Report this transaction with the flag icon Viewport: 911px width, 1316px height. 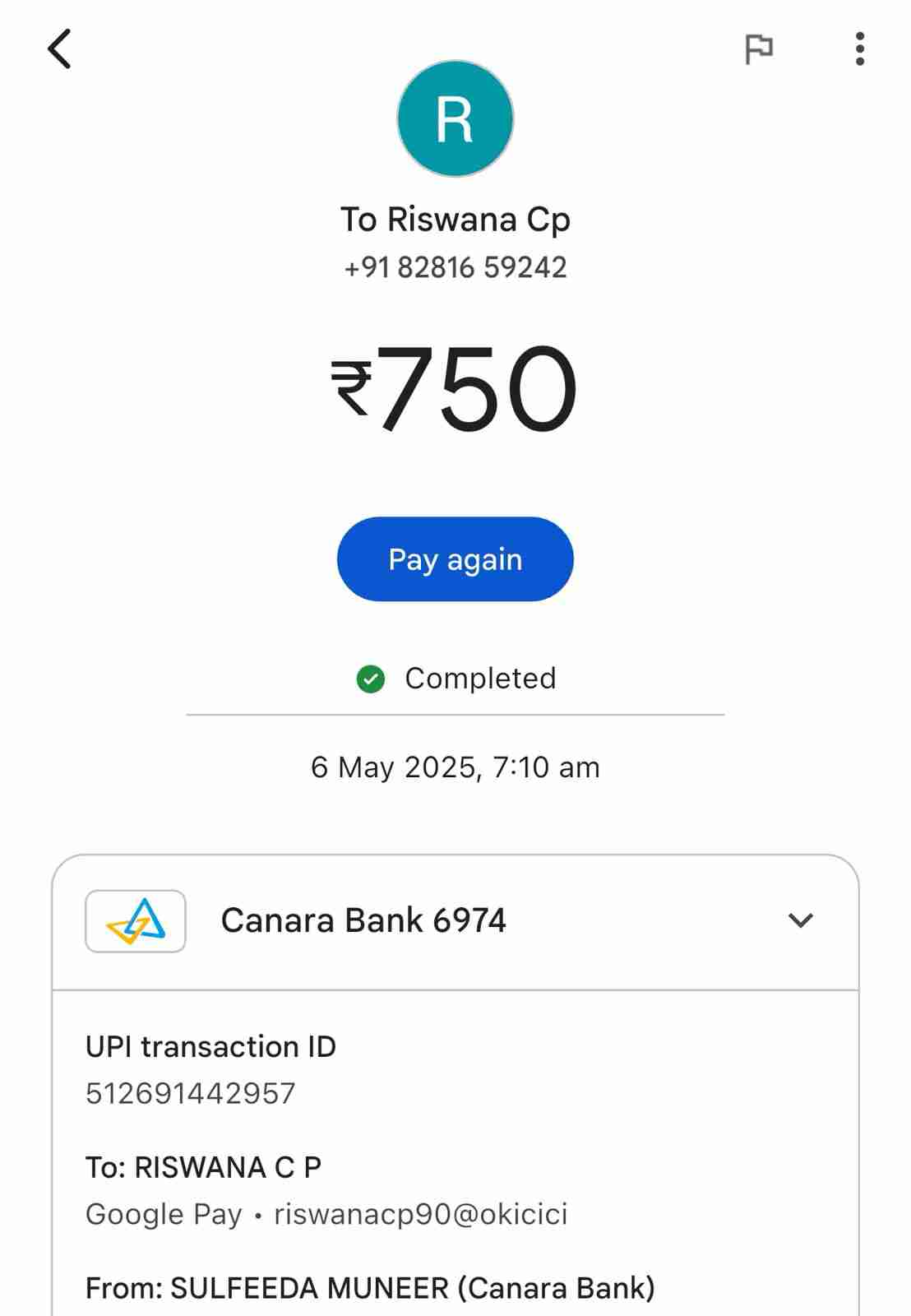(758, 49)
